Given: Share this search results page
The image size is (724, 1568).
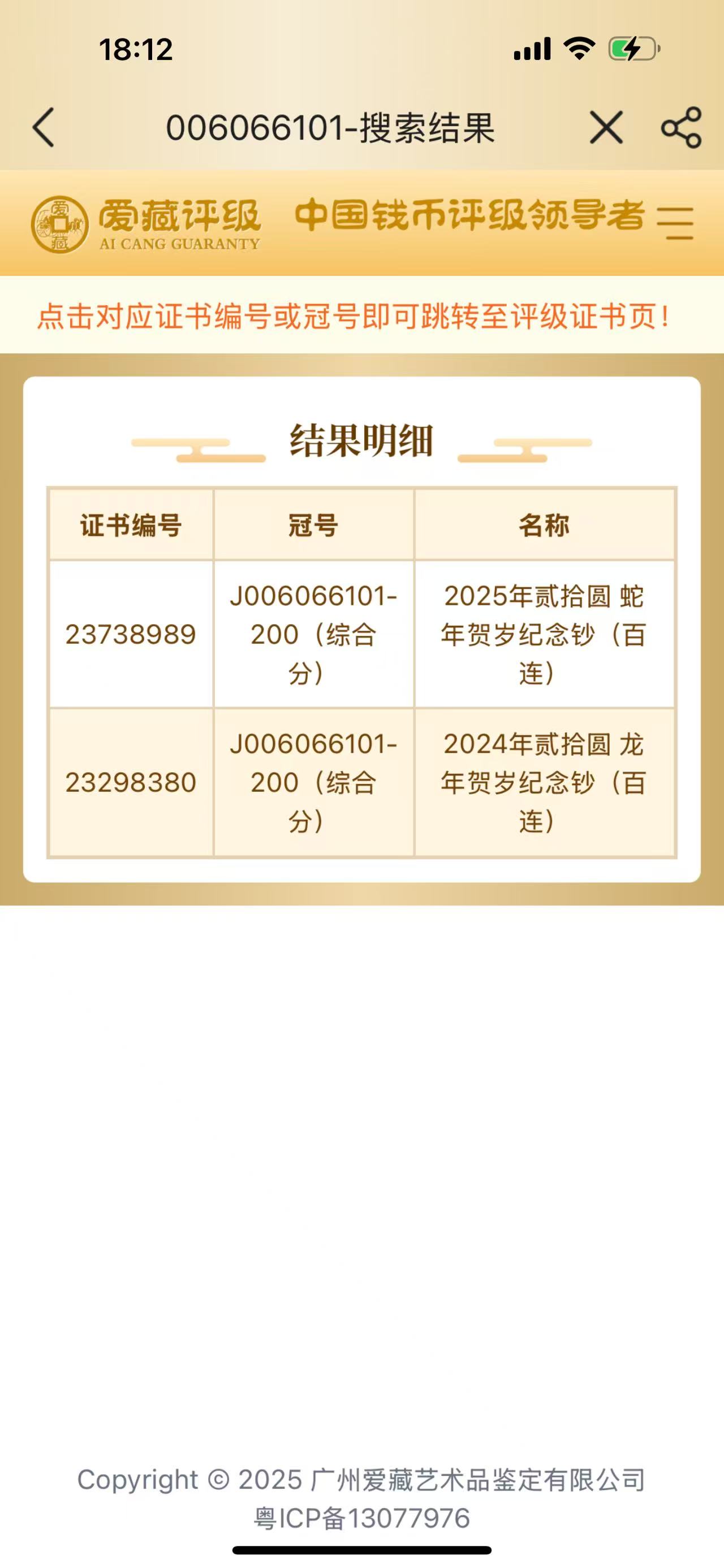Looking at the screenshot, I should (682, 127).
